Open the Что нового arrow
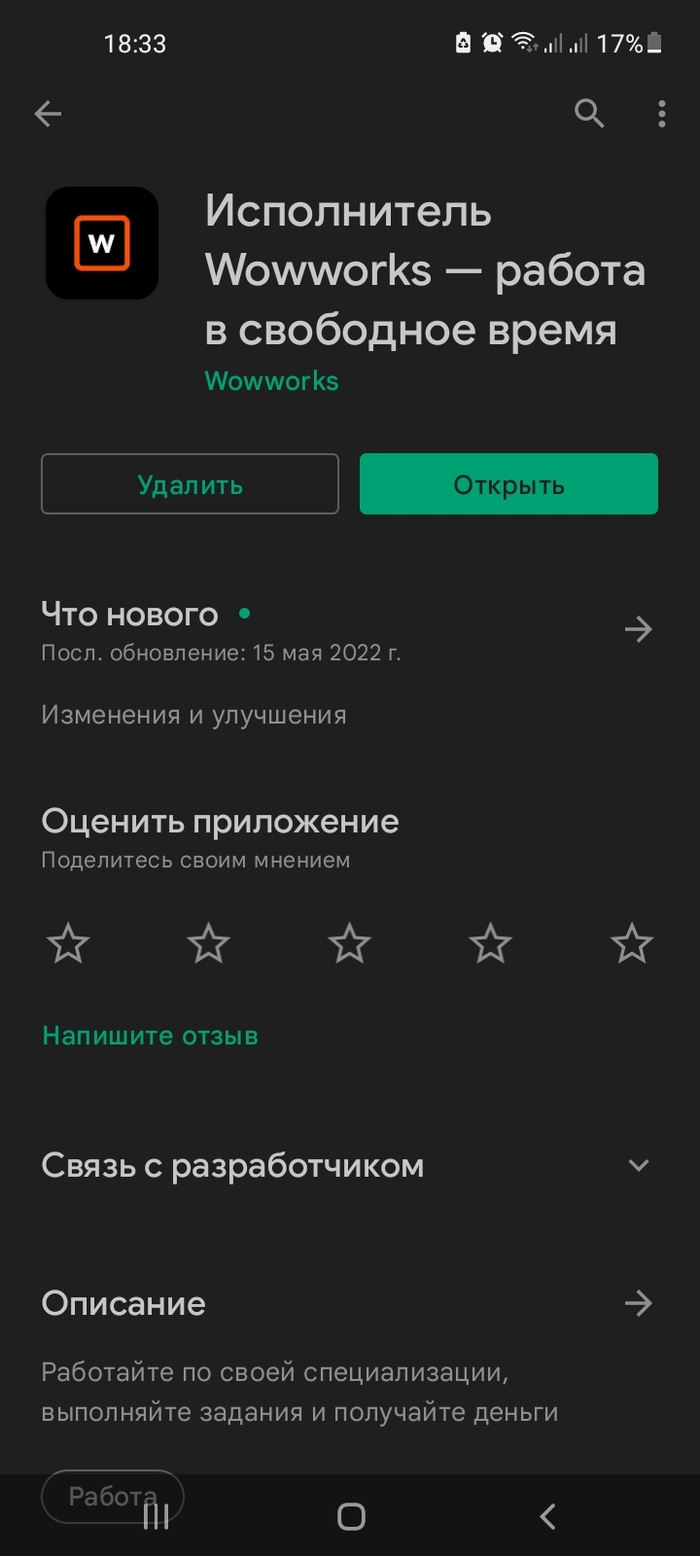Screen dimensions: 700x1556 [638, 629]
